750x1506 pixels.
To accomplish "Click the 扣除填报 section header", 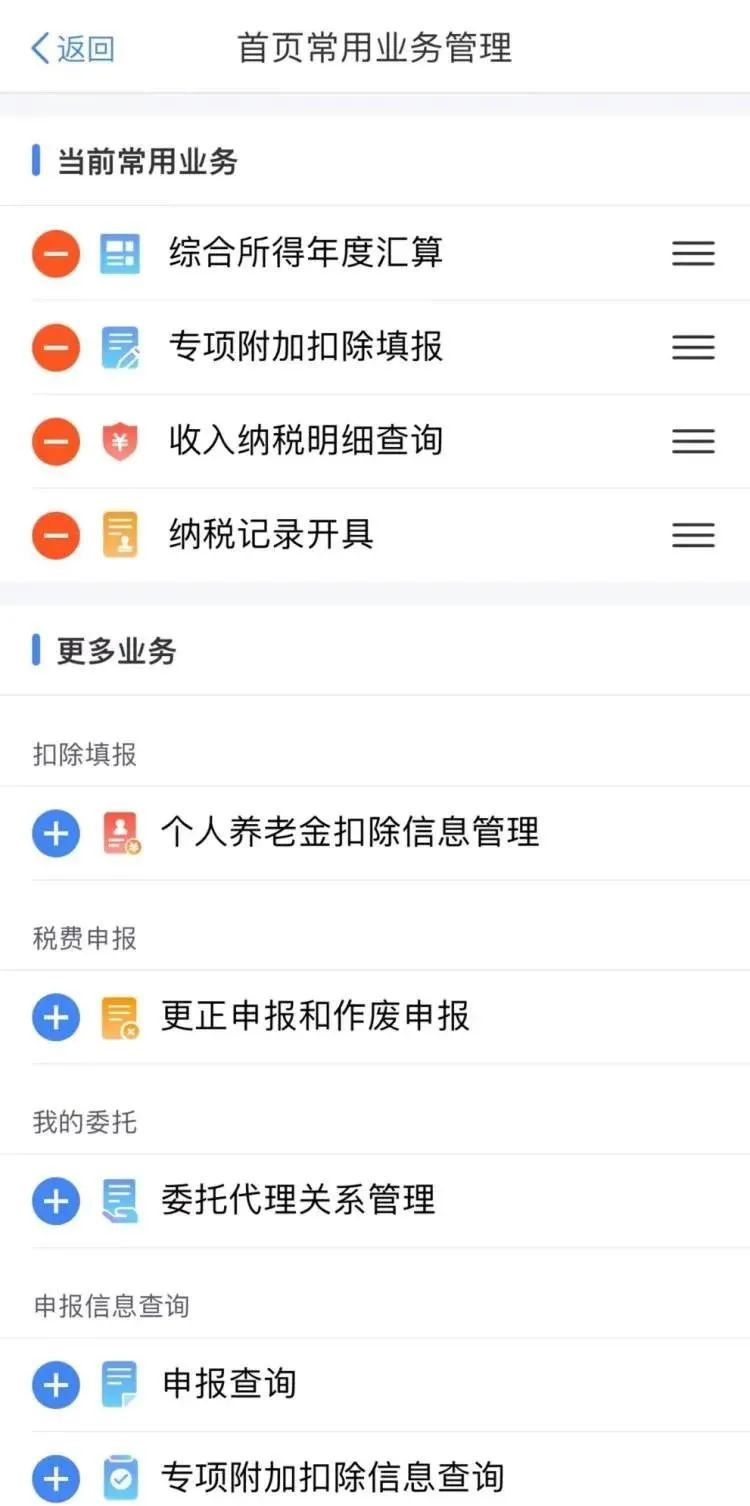I will point(83,755).
